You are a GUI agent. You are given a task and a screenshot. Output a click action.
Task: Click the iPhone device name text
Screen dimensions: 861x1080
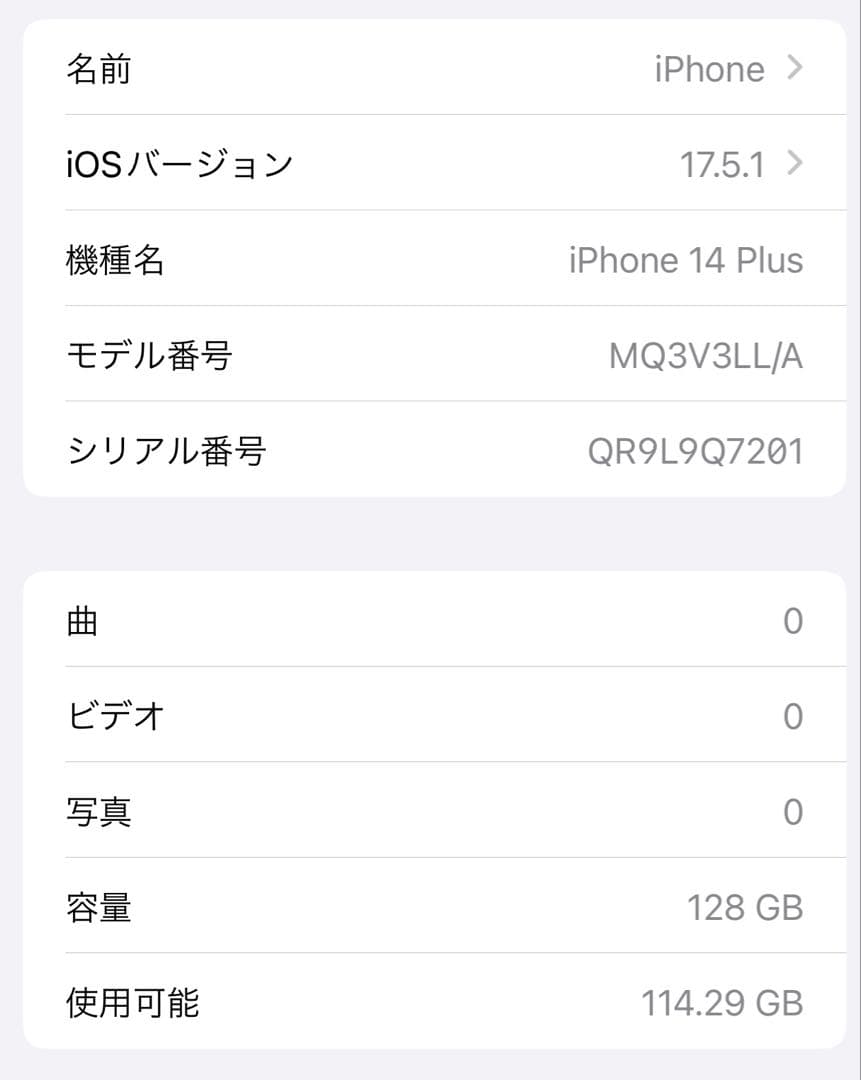tap(711, 68)
